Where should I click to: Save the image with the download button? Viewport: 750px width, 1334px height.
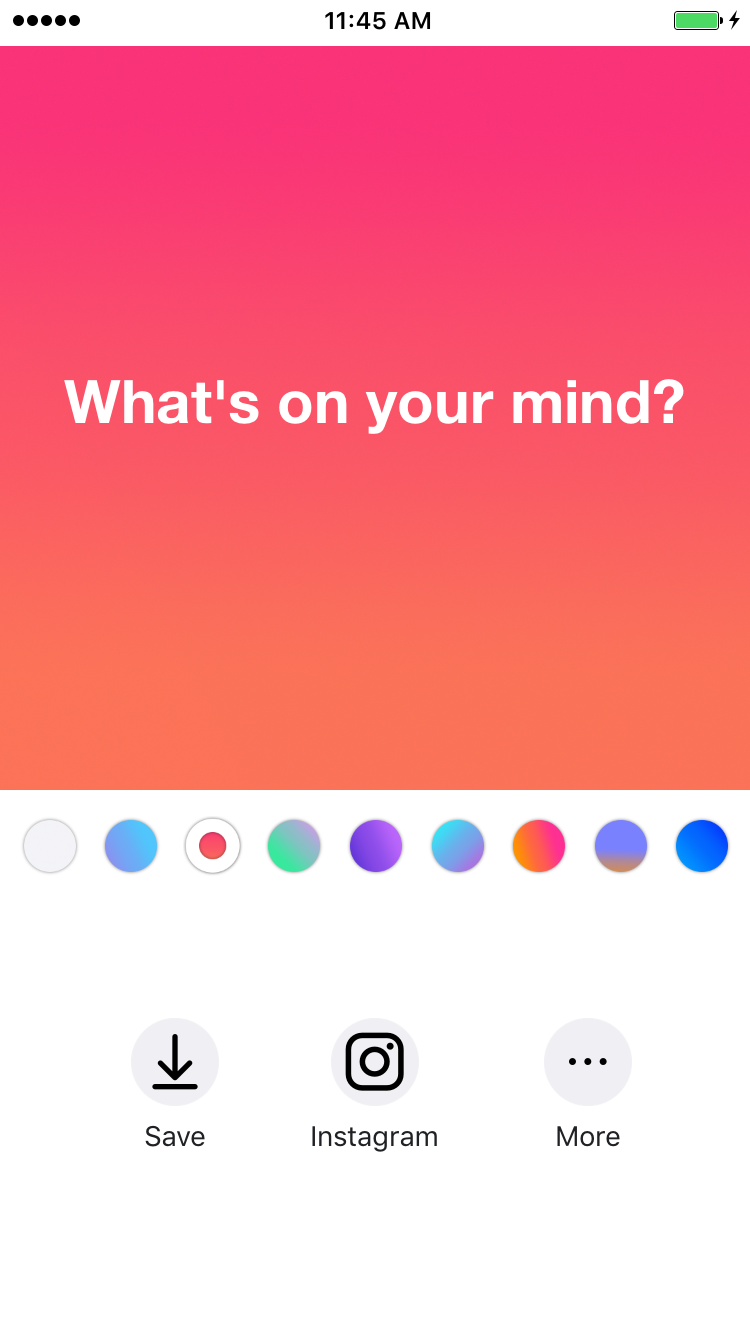click(175, 1062)
